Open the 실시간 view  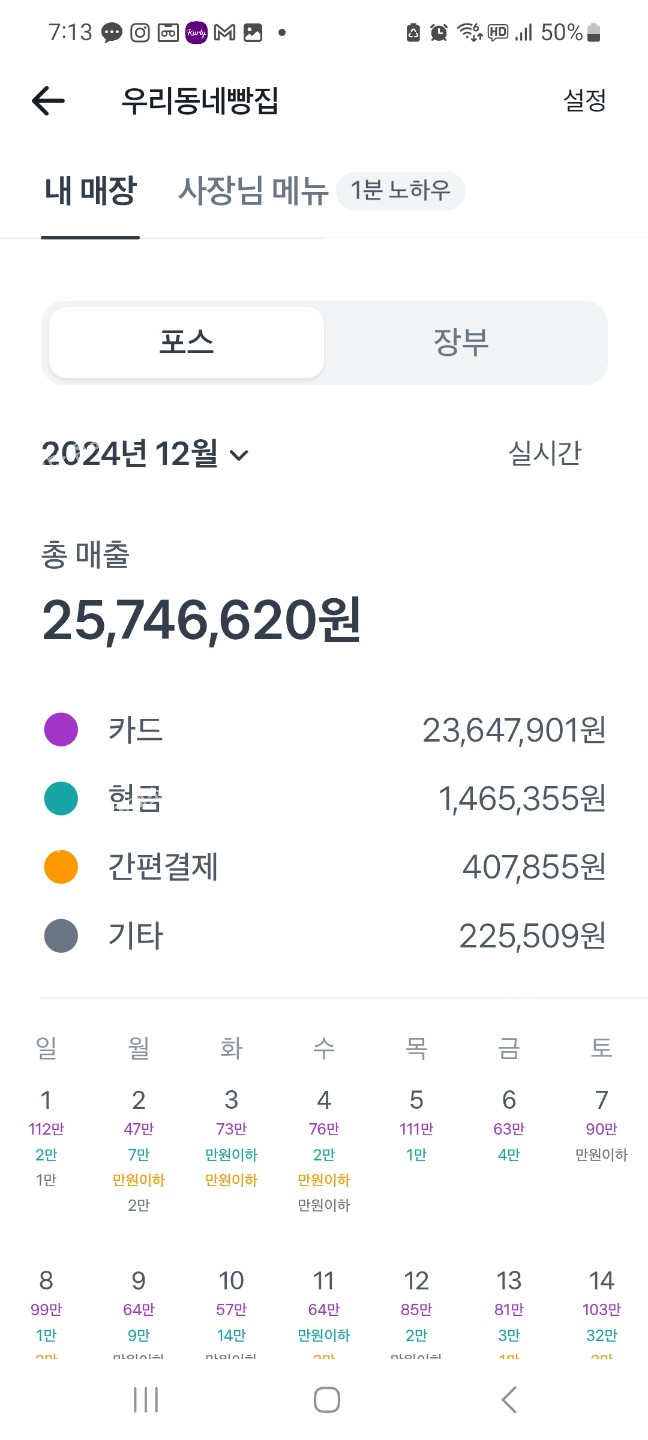click(545, 454)
